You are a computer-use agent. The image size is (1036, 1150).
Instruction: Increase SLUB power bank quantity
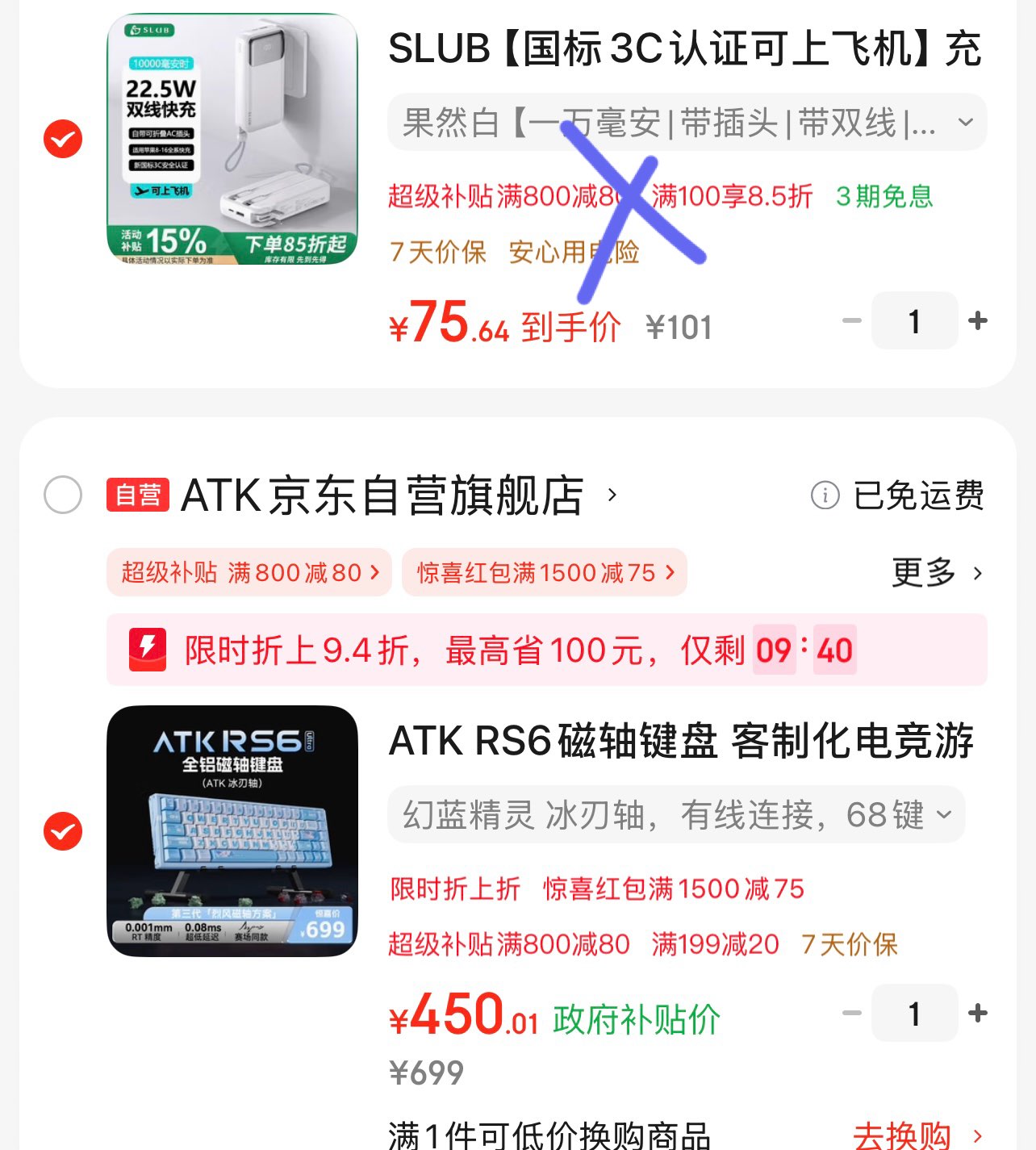(978, 320)
